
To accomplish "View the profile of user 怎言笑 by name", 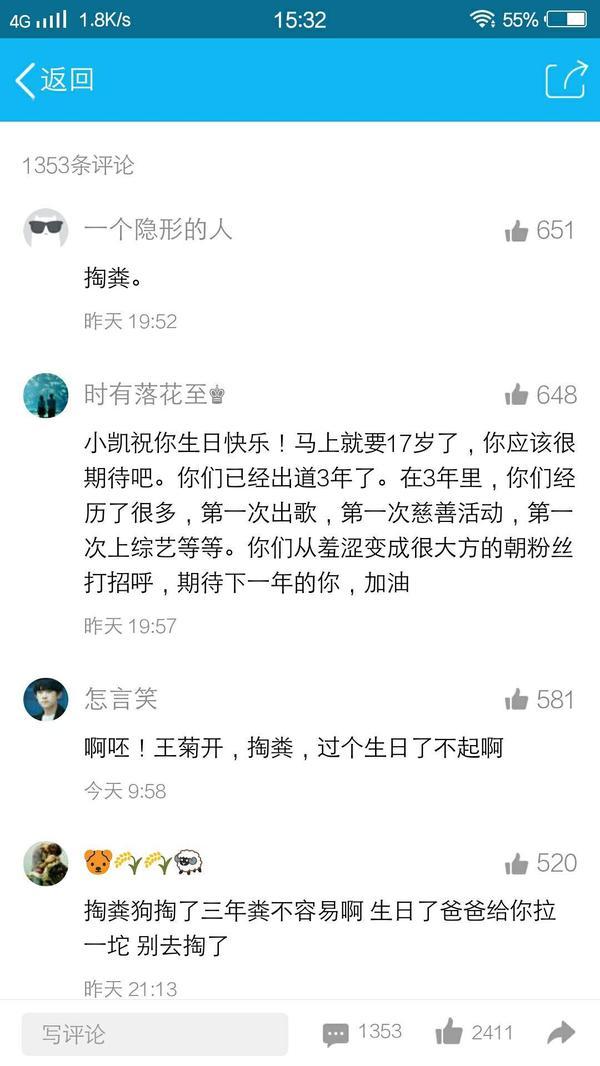I will click(121, 699).
